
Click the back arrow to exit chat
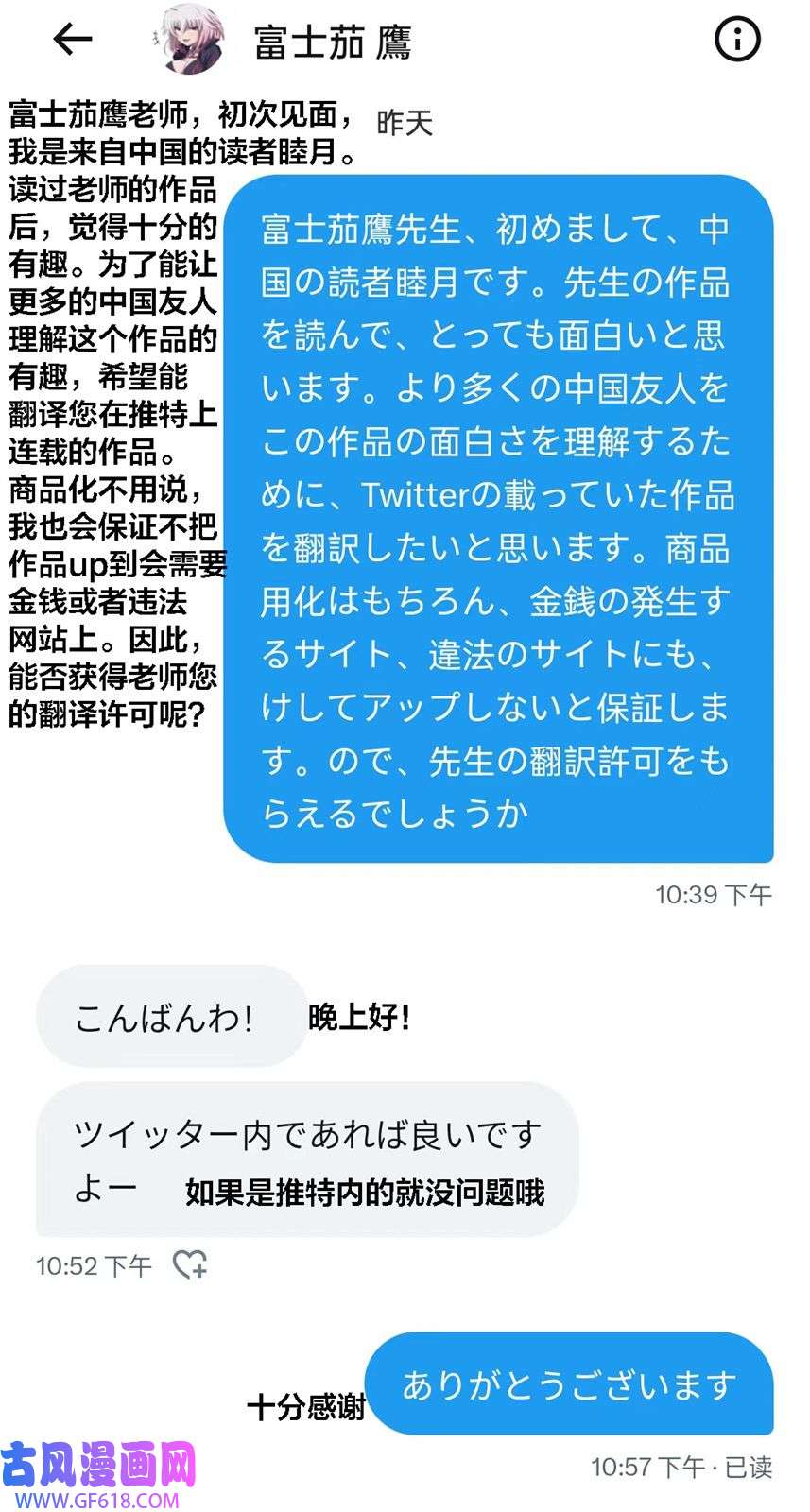point(72,39)
